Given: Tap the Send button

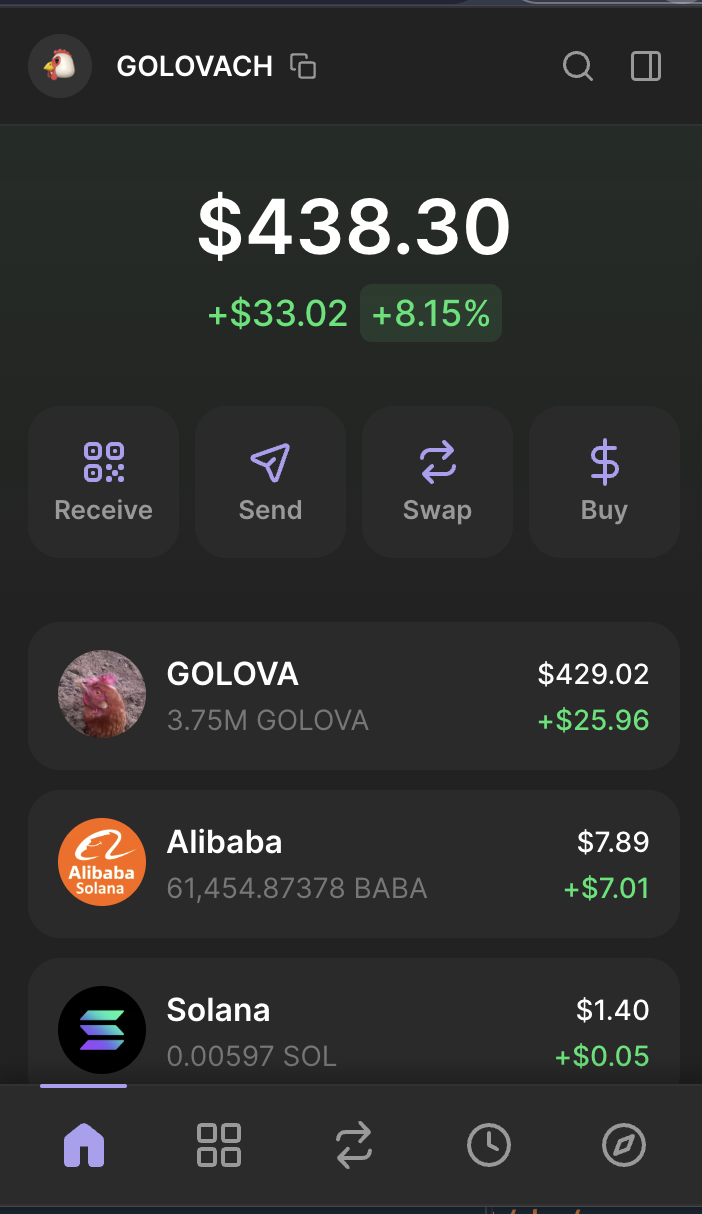Looking at the screenshot, I should tap(270, 482).
